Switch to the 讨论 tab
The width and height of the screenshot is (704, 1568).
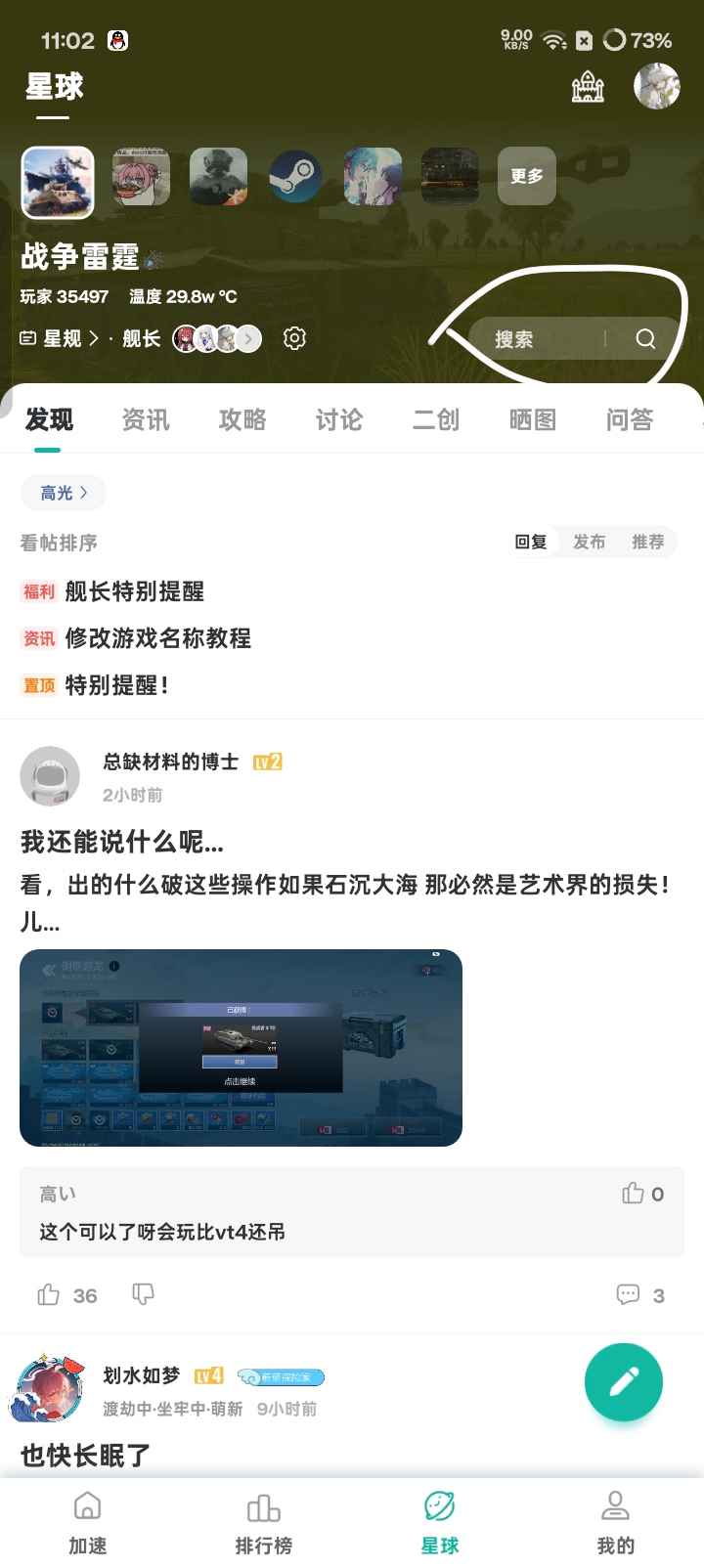(339, 420)
